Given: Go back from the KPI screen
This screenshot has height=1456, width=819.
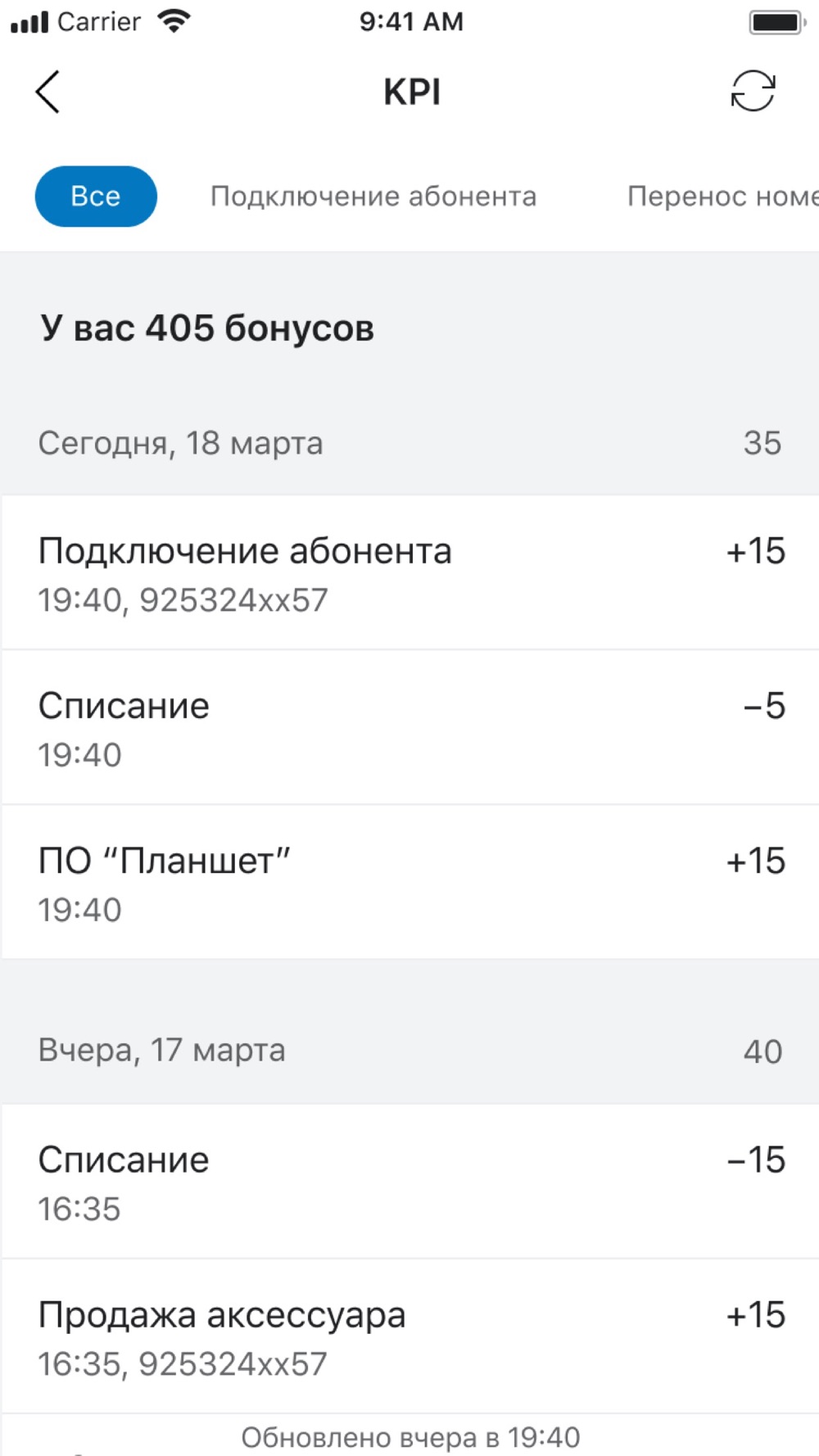Looking at the screenshot, I should click(x=48, y=92).
